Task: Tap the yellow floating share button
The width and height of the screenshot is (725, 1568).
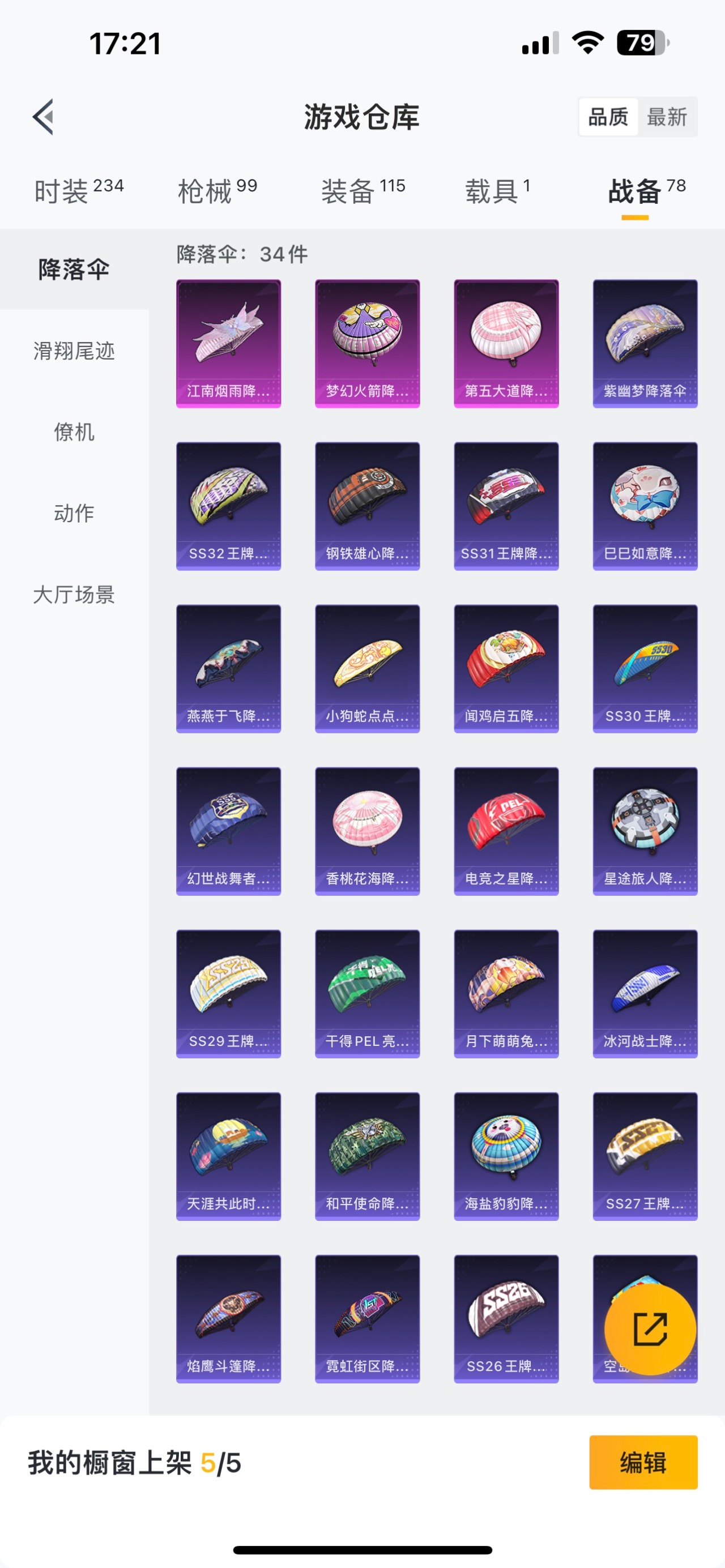Action: click(650, 1330)
